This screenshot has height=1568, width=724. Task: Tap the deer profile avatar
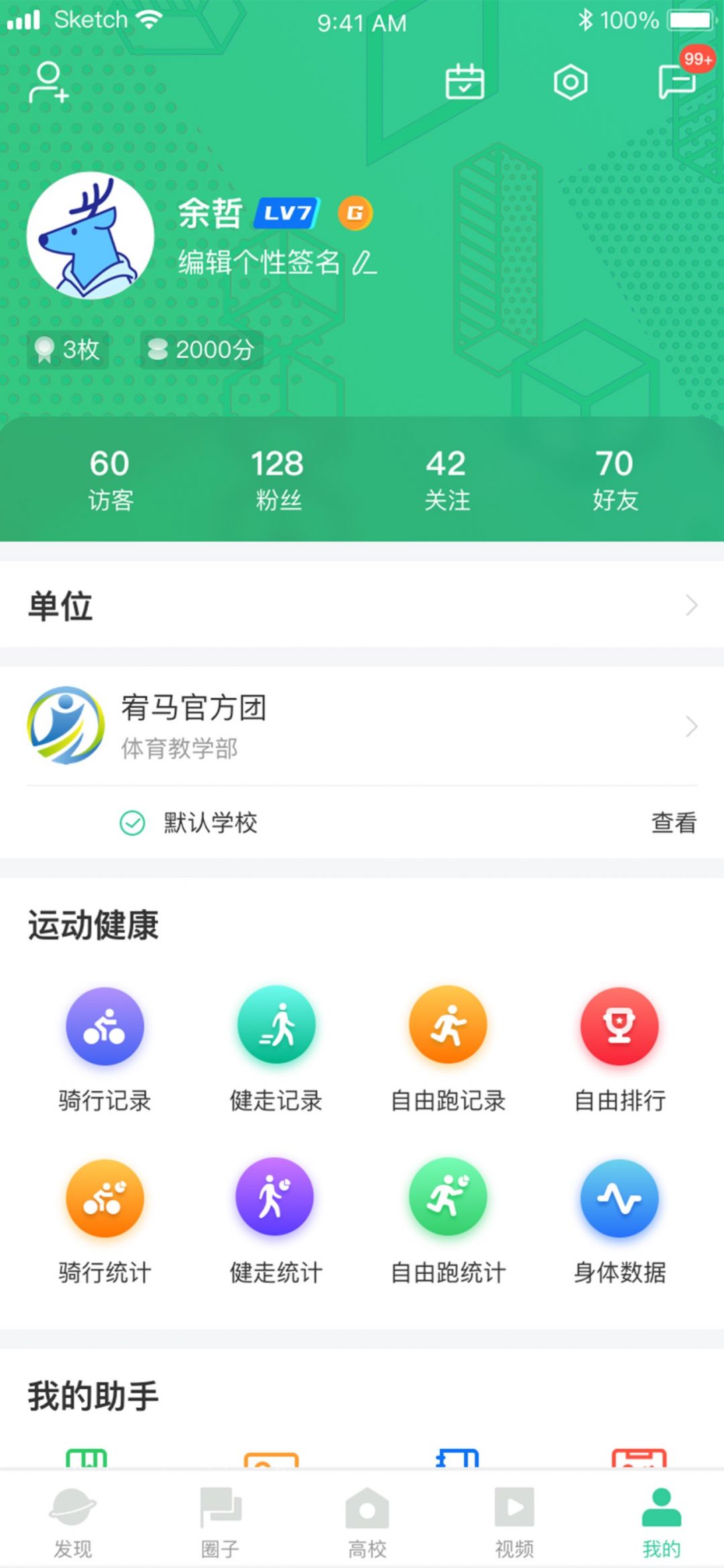click(90, 236)
